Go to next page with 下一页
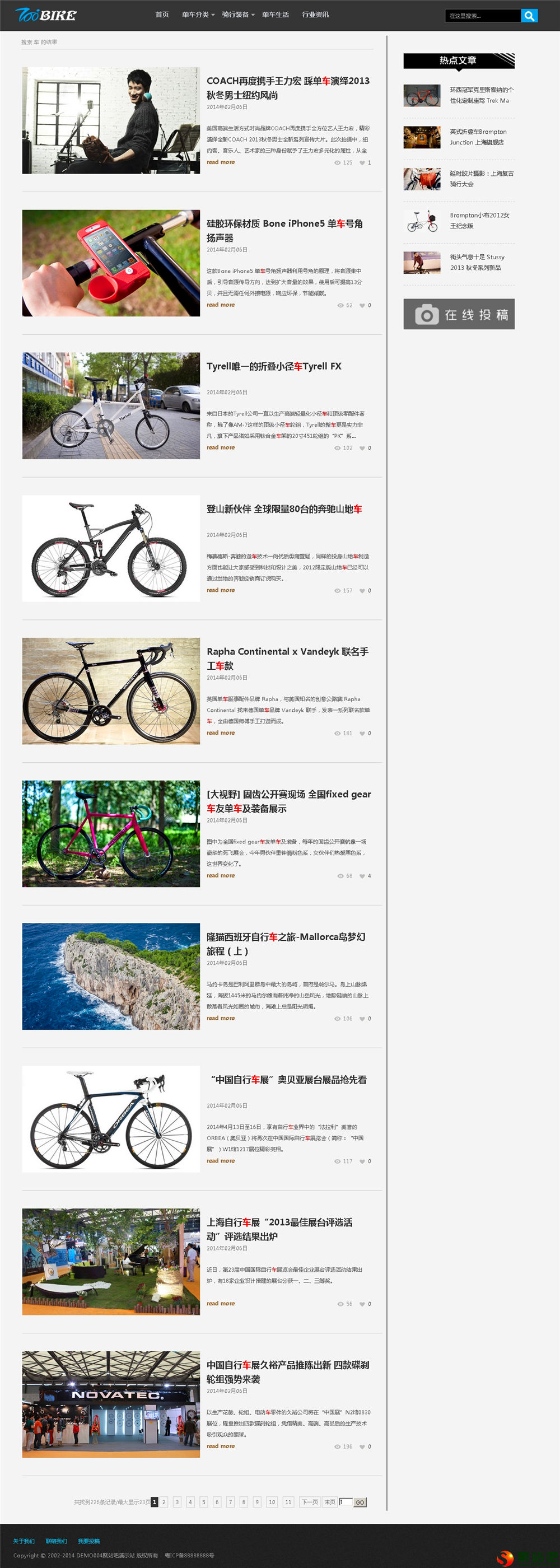Screen dimensions: 560x1568 (310, 1502)
